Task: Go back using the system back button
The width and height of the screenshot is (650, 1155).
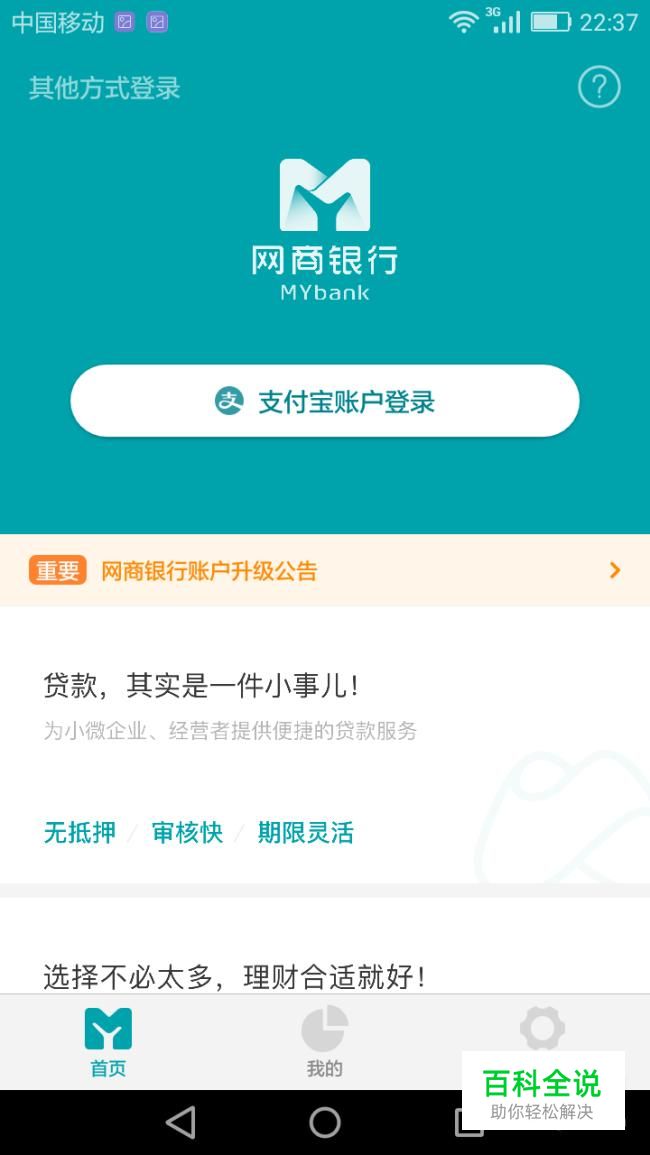Action: click(x=181, y=1123)
